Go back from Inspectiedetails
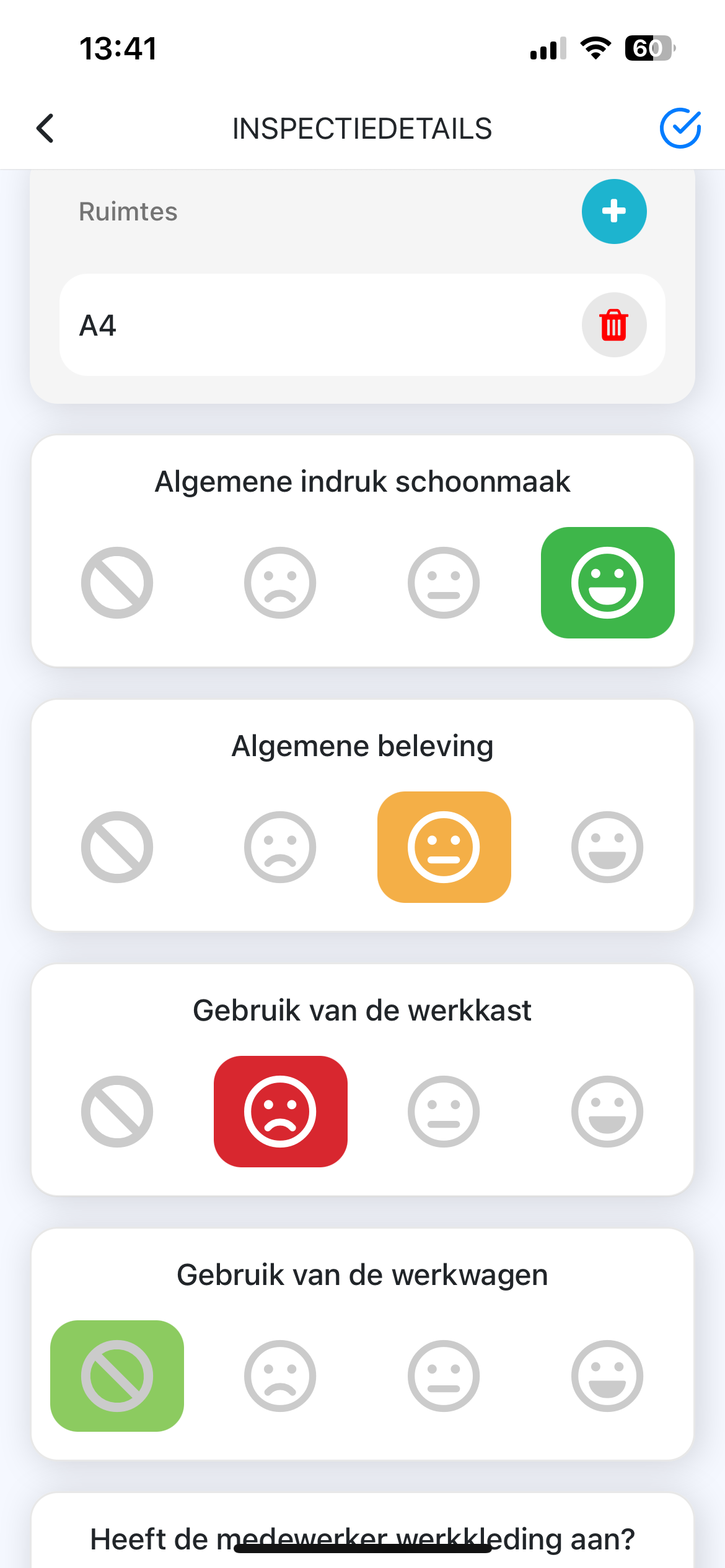The height and width of the screenshot is (1568, 725). (x=45, y=128)
